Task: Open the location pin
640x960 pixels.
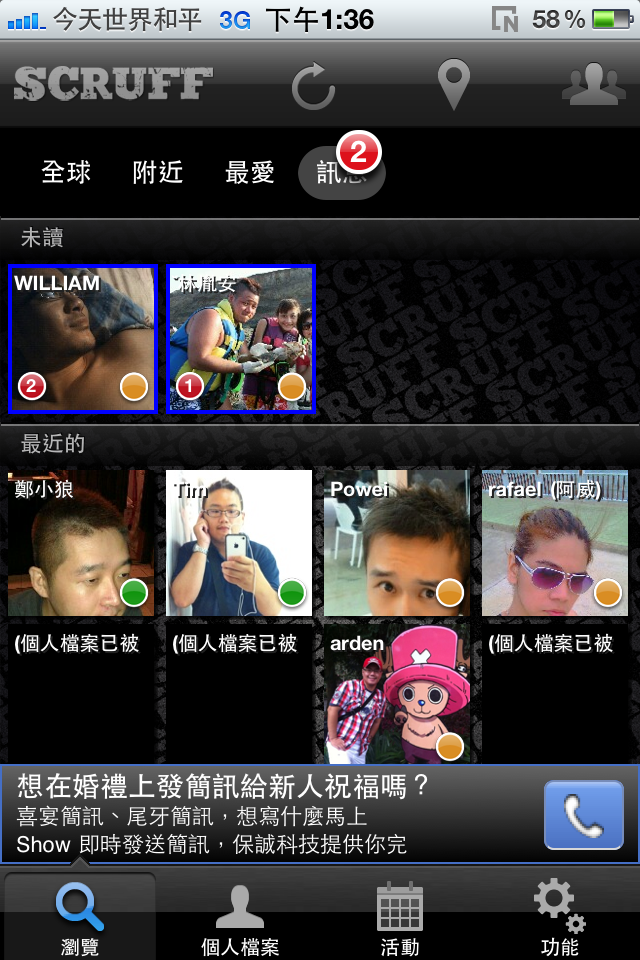Action: pos(454,85)
